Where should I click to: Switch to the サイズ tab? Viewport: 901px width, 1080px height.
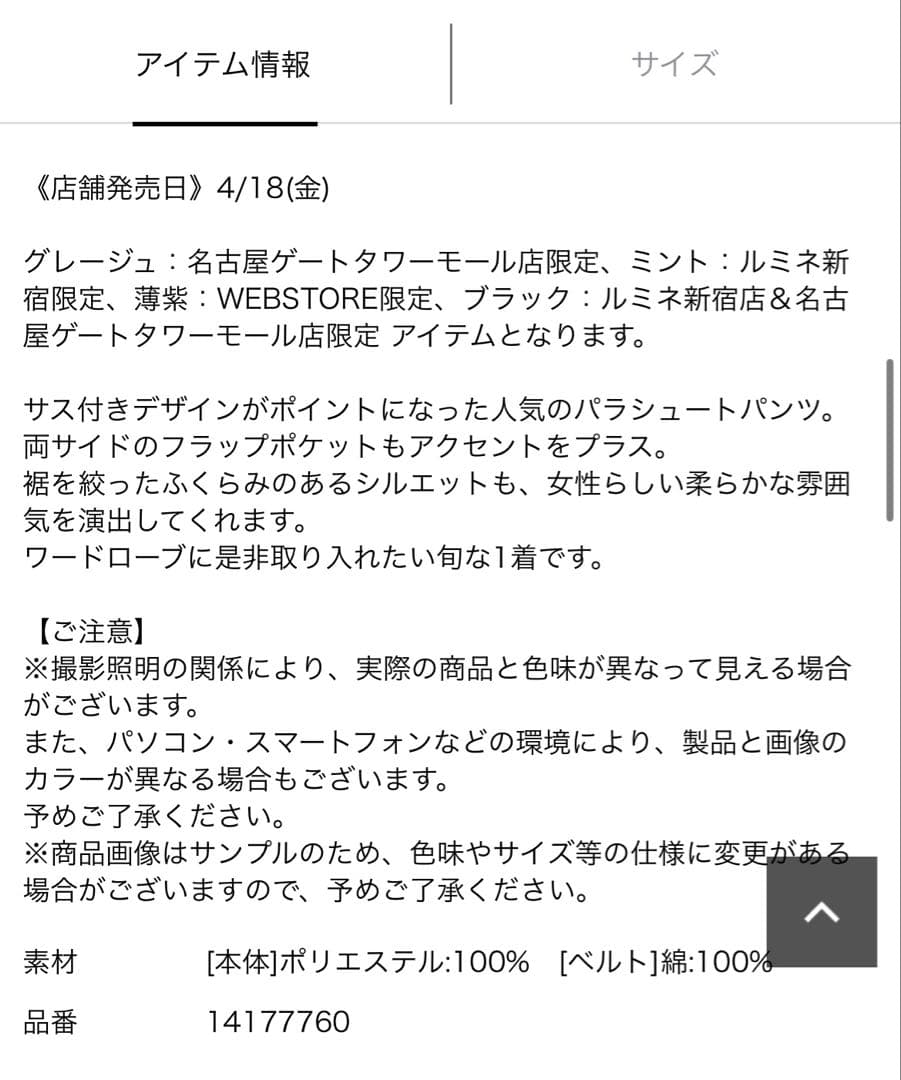pos(674,63)
